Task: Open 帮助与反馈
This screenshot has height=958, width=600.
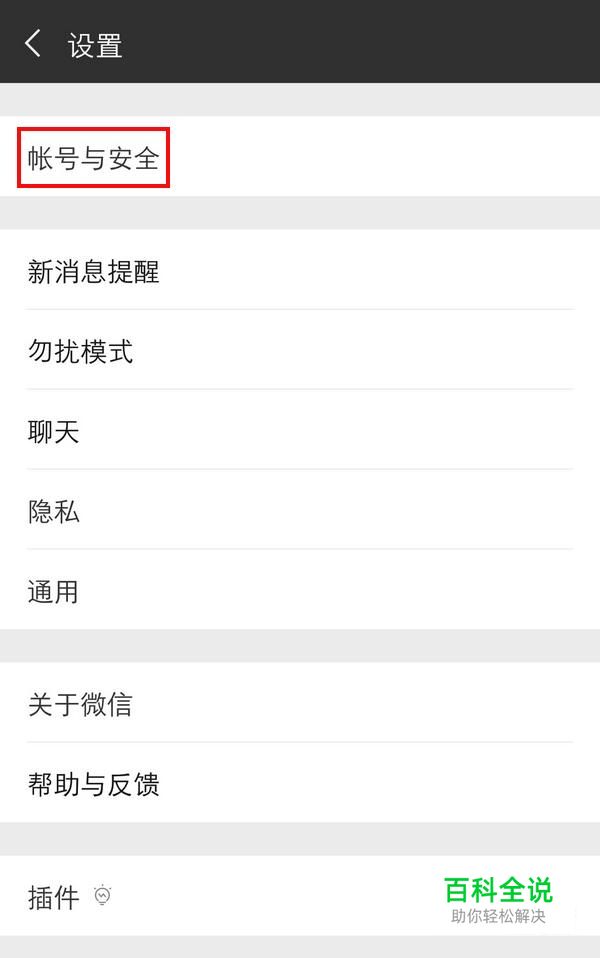Action: [94, 784]
